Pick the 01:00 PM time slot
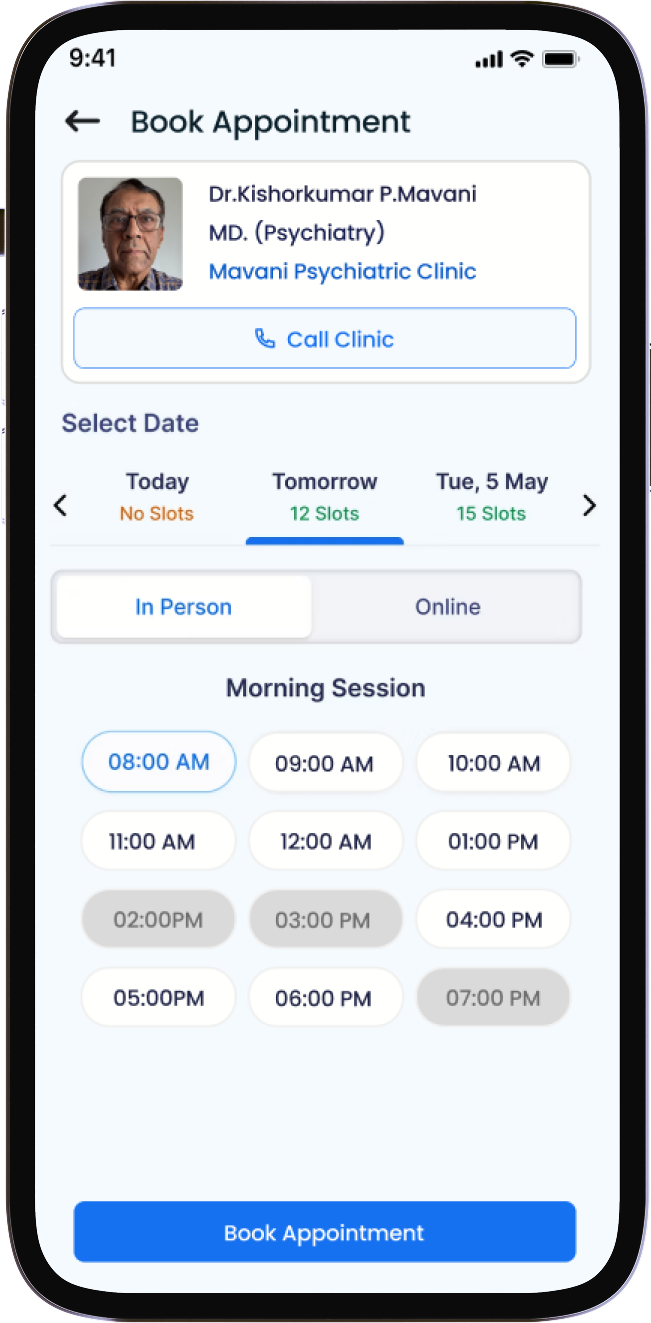The width and height of the screenshot is (651, 1323). (493, 842)
